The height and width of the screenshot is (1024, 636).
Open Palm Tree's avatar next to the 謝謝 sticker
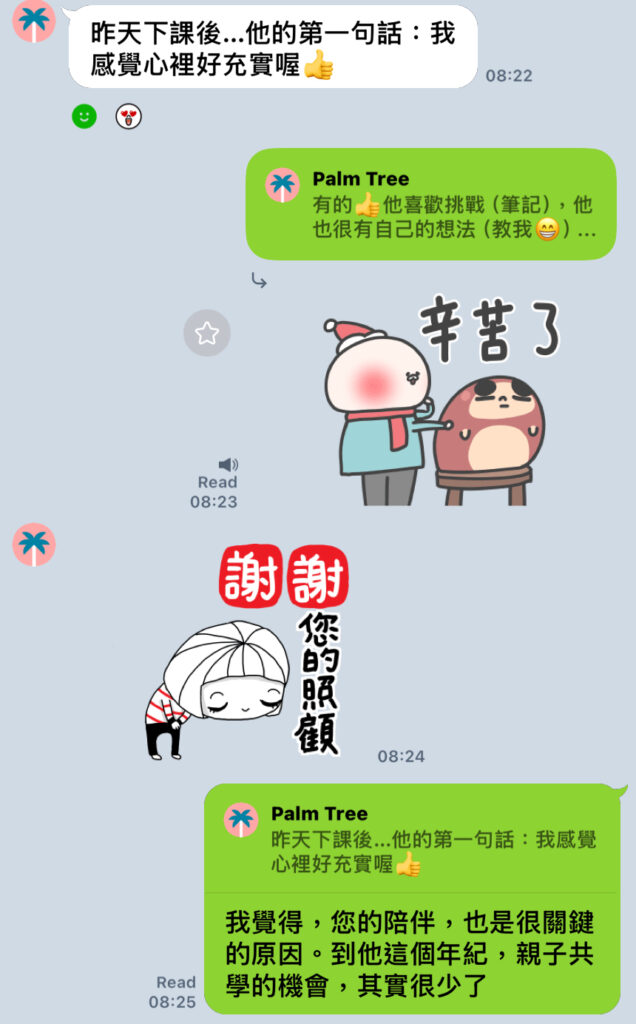[x=34, y=545]
